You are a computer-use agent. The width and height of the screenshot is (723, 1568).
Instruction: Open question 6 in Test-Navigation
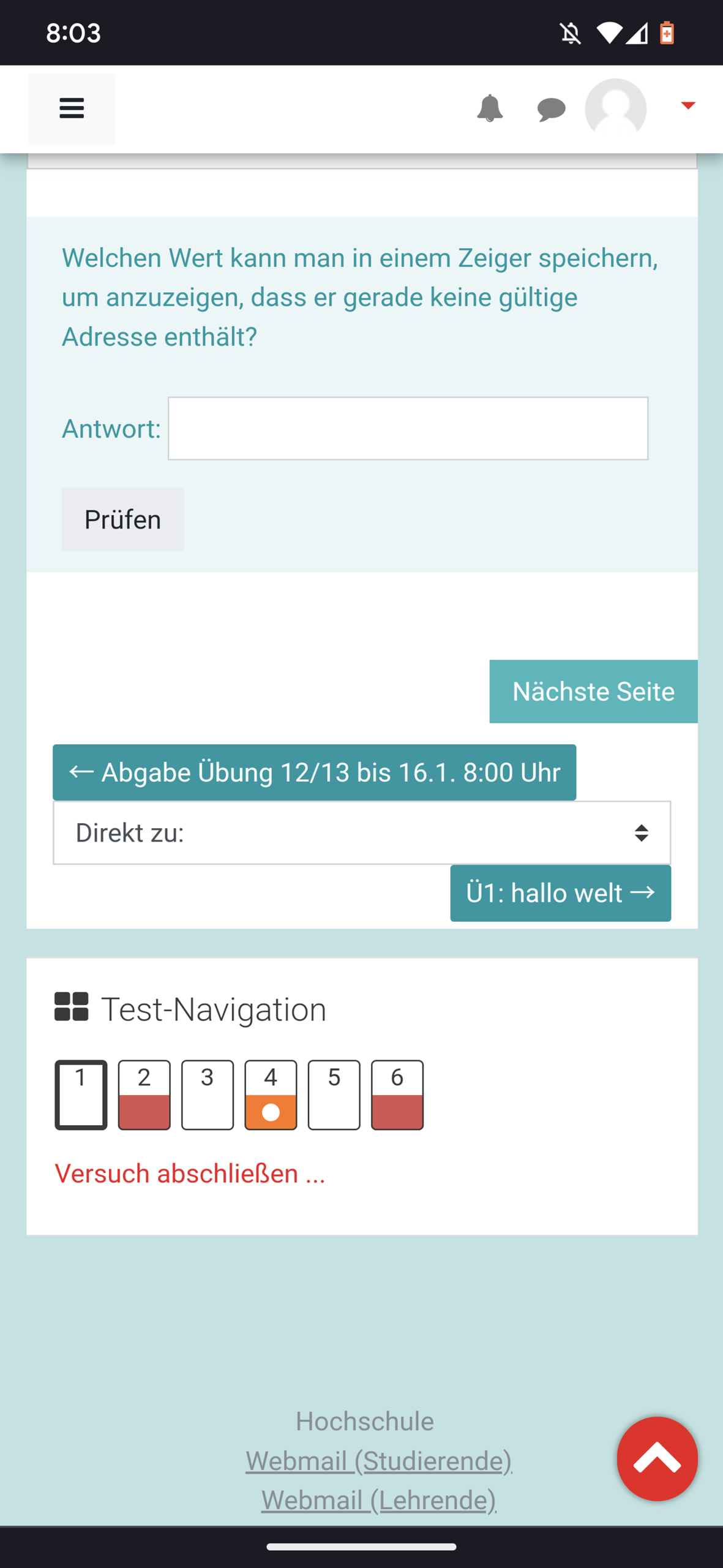click(x=397, y=1095)
